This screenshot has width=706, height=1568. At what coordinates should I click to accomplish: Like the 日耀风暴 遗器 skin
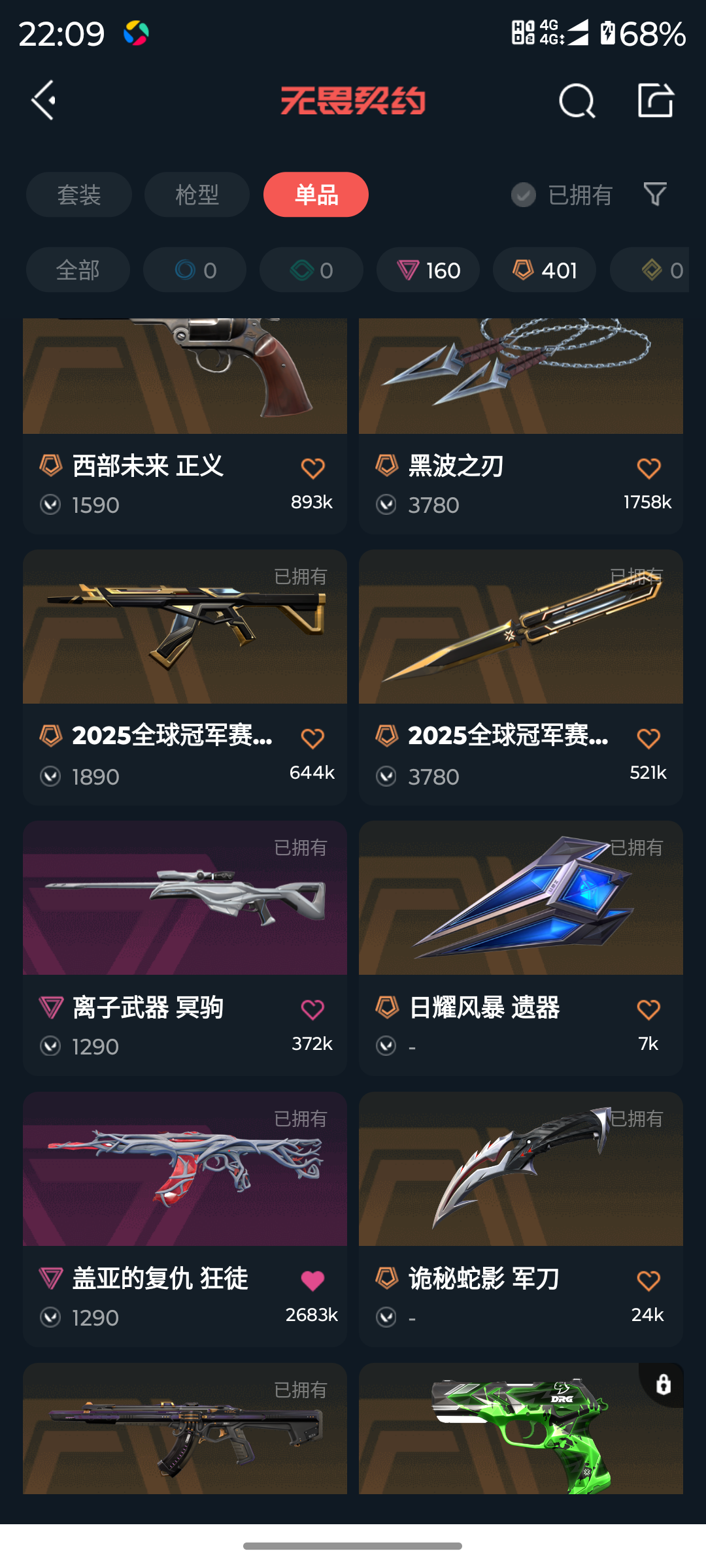coord(648,1009)
